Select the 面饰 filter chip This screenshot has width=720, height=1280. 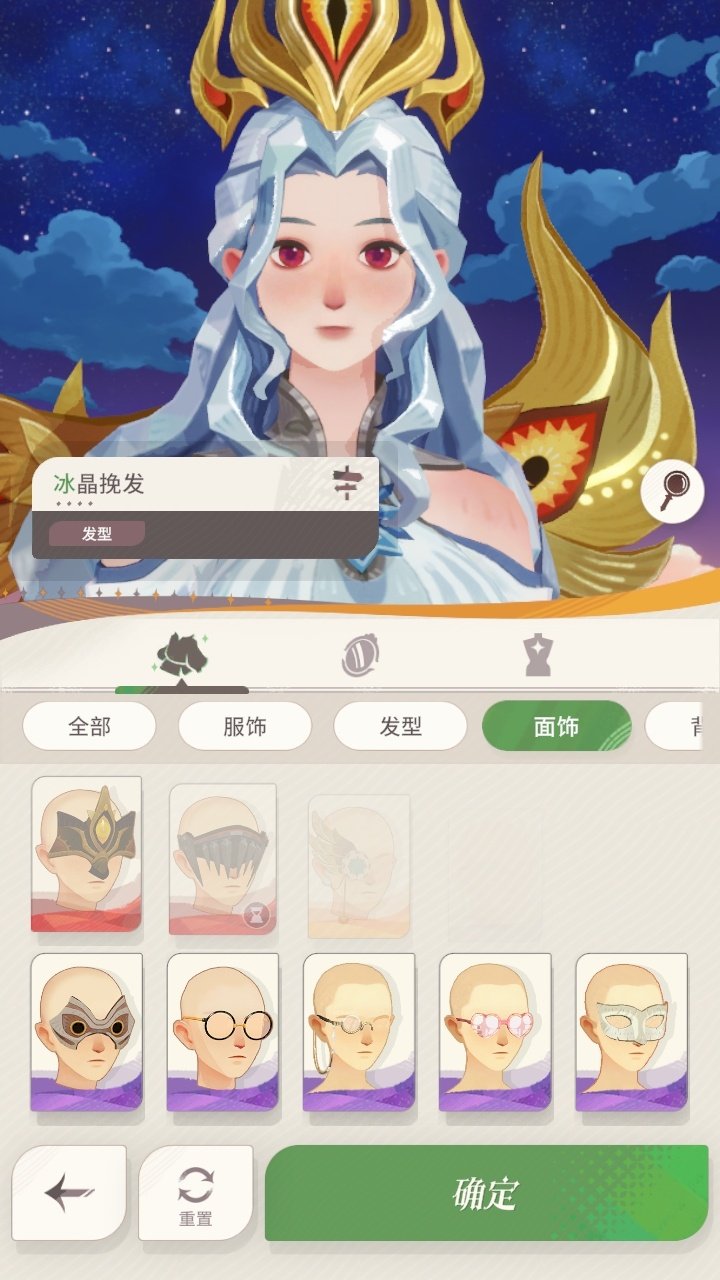click(556, 726)
